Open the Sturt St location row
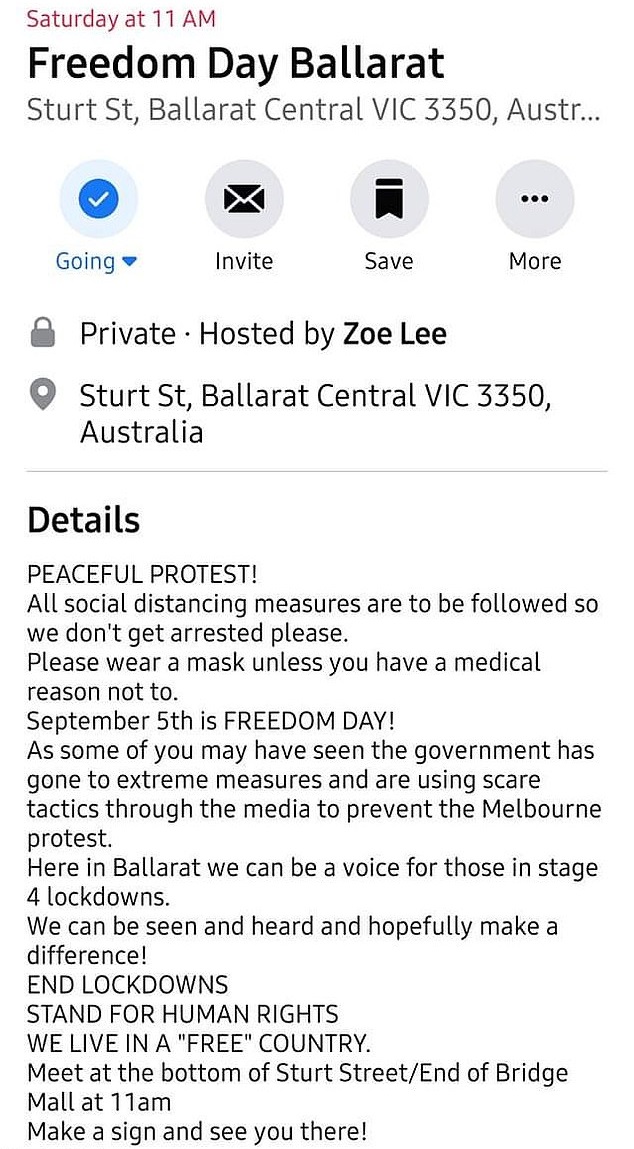The image size is (634, 1149). click(x=315, y=413)
